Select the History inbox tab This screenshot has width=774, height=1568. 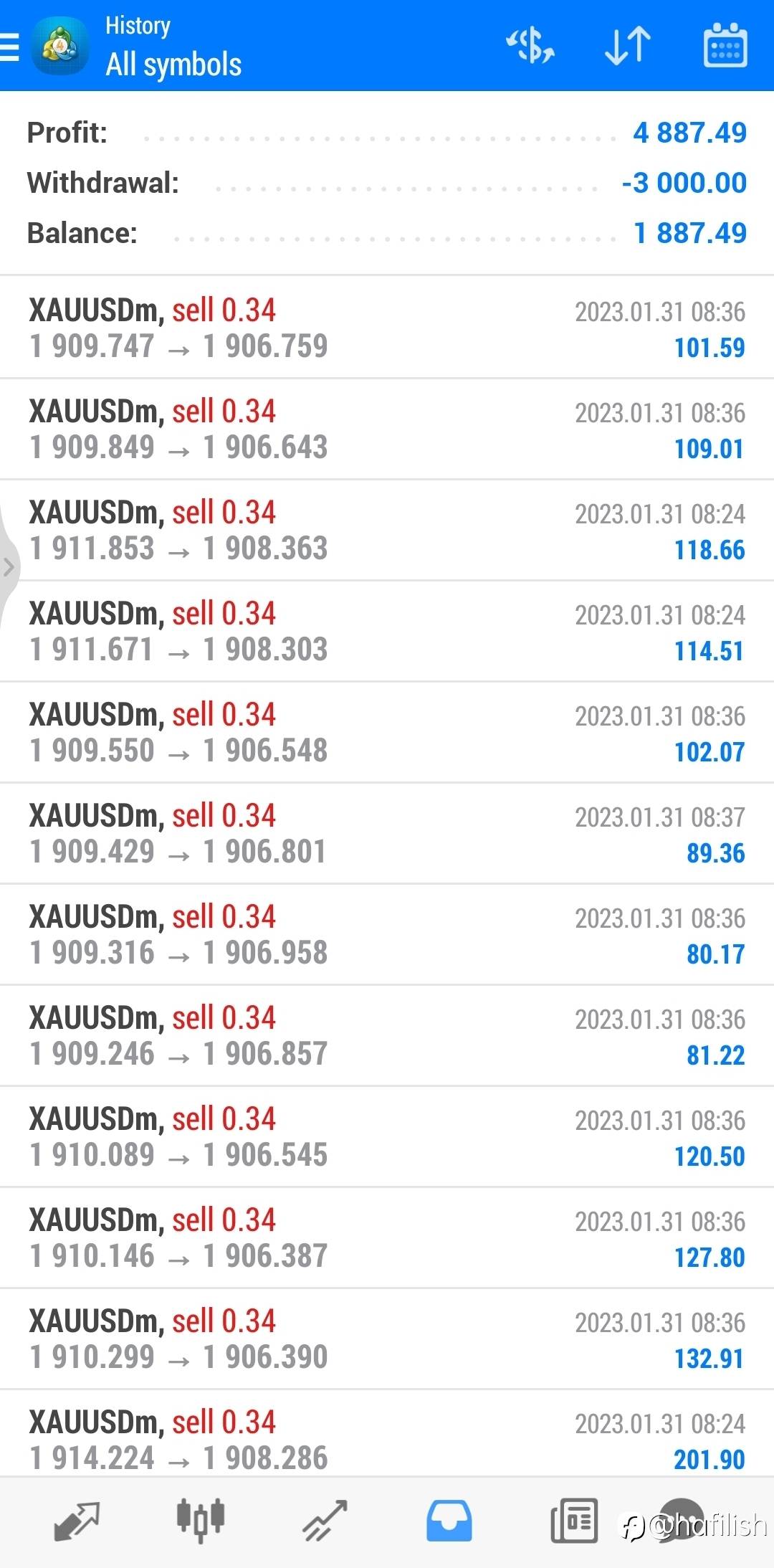[x=449, y=1521]
